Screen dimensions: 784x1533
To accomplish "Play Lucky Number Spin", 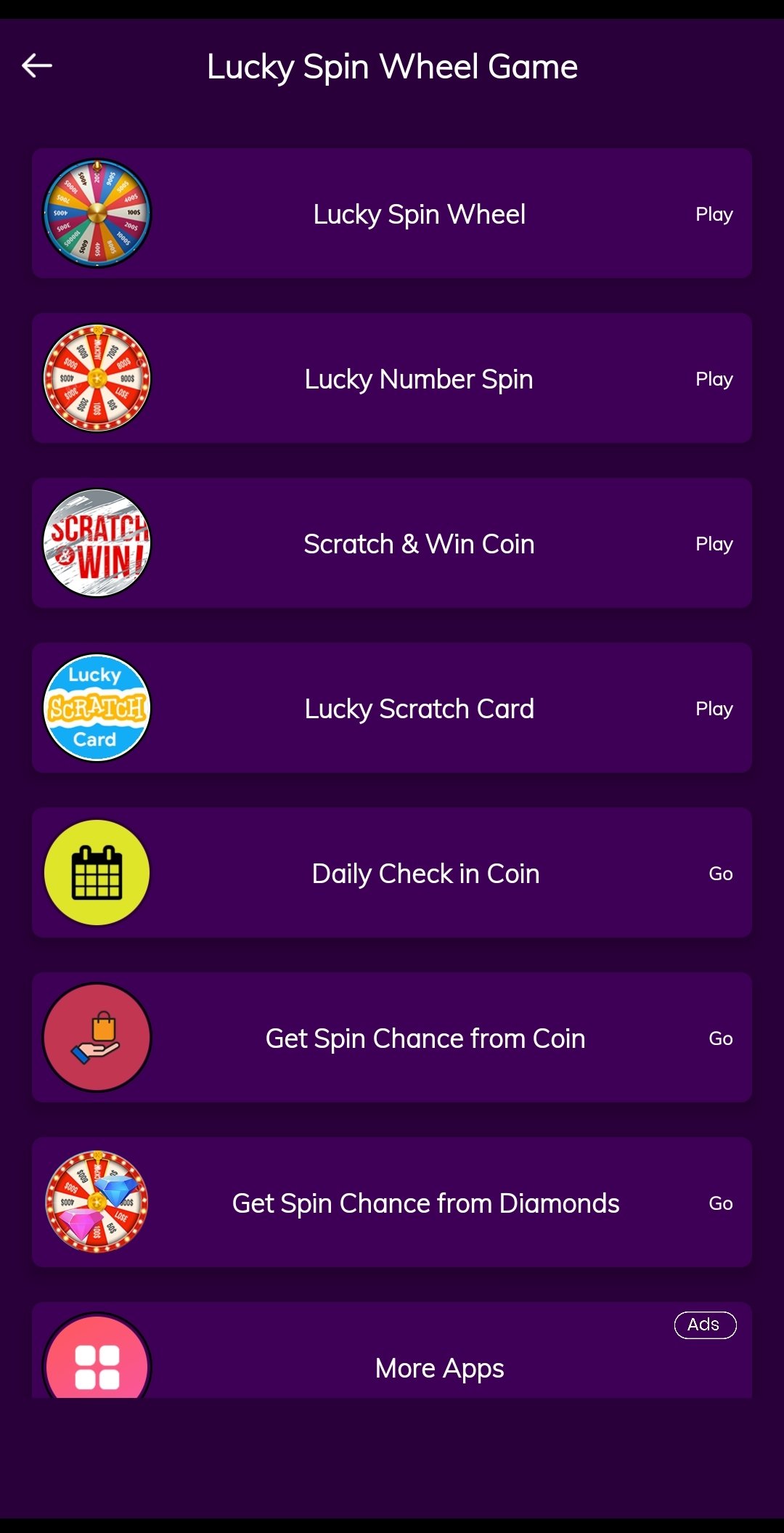I will tap(392, 378).
